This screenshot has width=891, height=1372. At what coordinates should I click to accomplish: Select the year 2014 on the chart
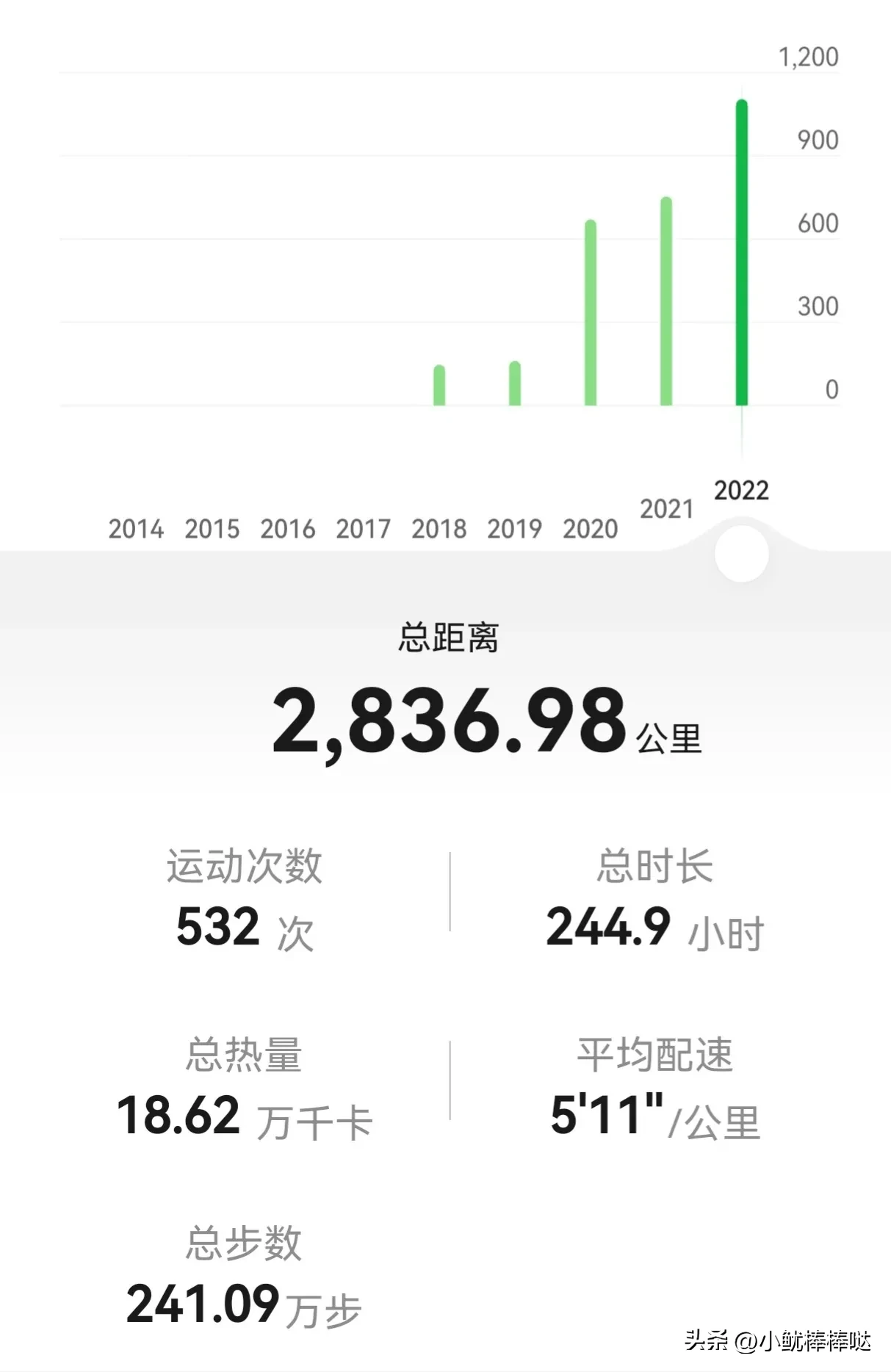pos(136,529)
